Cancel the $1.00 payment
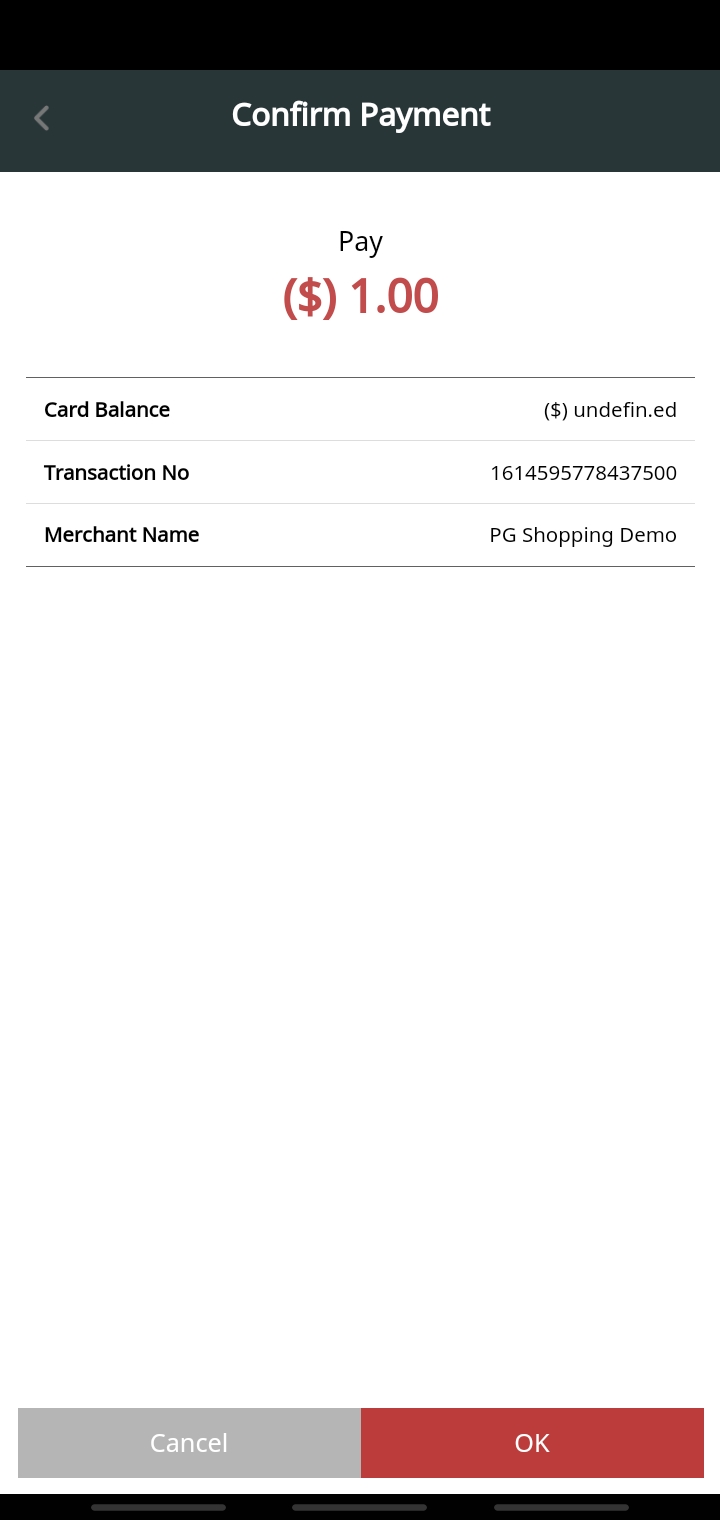 [x=189, y=1442]
